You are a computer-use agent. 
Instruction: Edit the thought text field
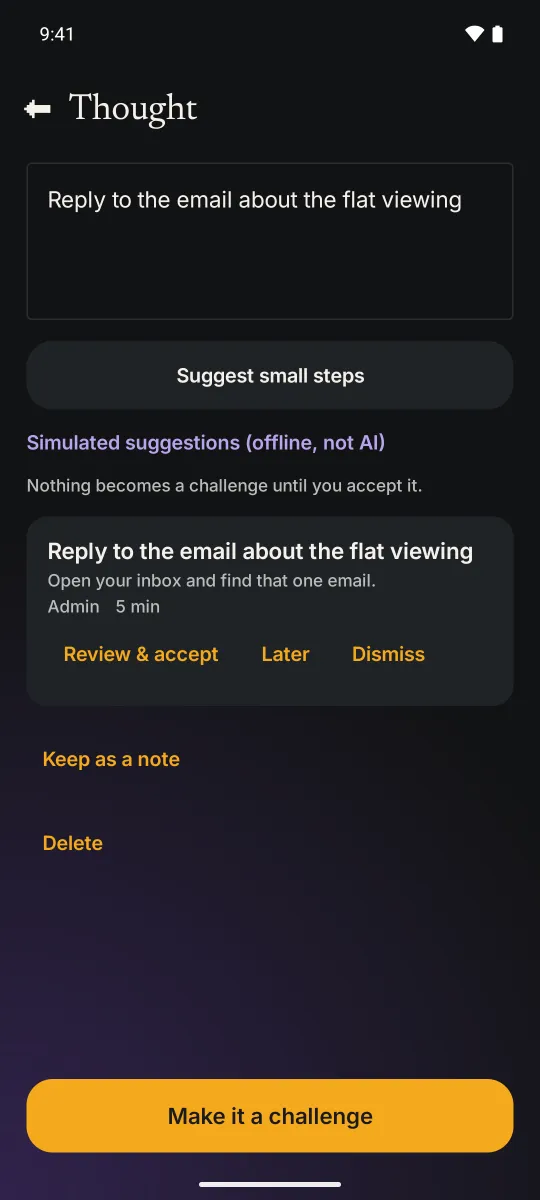coord(270,241)
